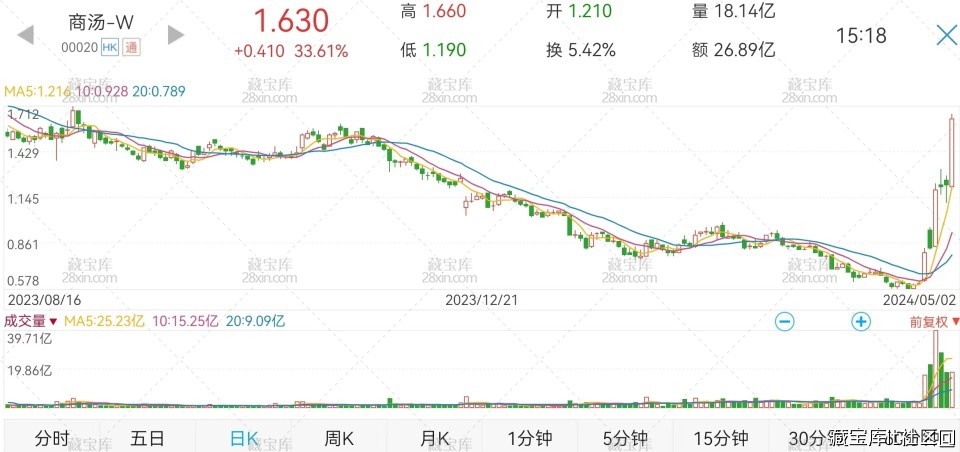The image size is (960, 452).
Task: Close the full-screen chart
Action: click(x=946, y=35)
